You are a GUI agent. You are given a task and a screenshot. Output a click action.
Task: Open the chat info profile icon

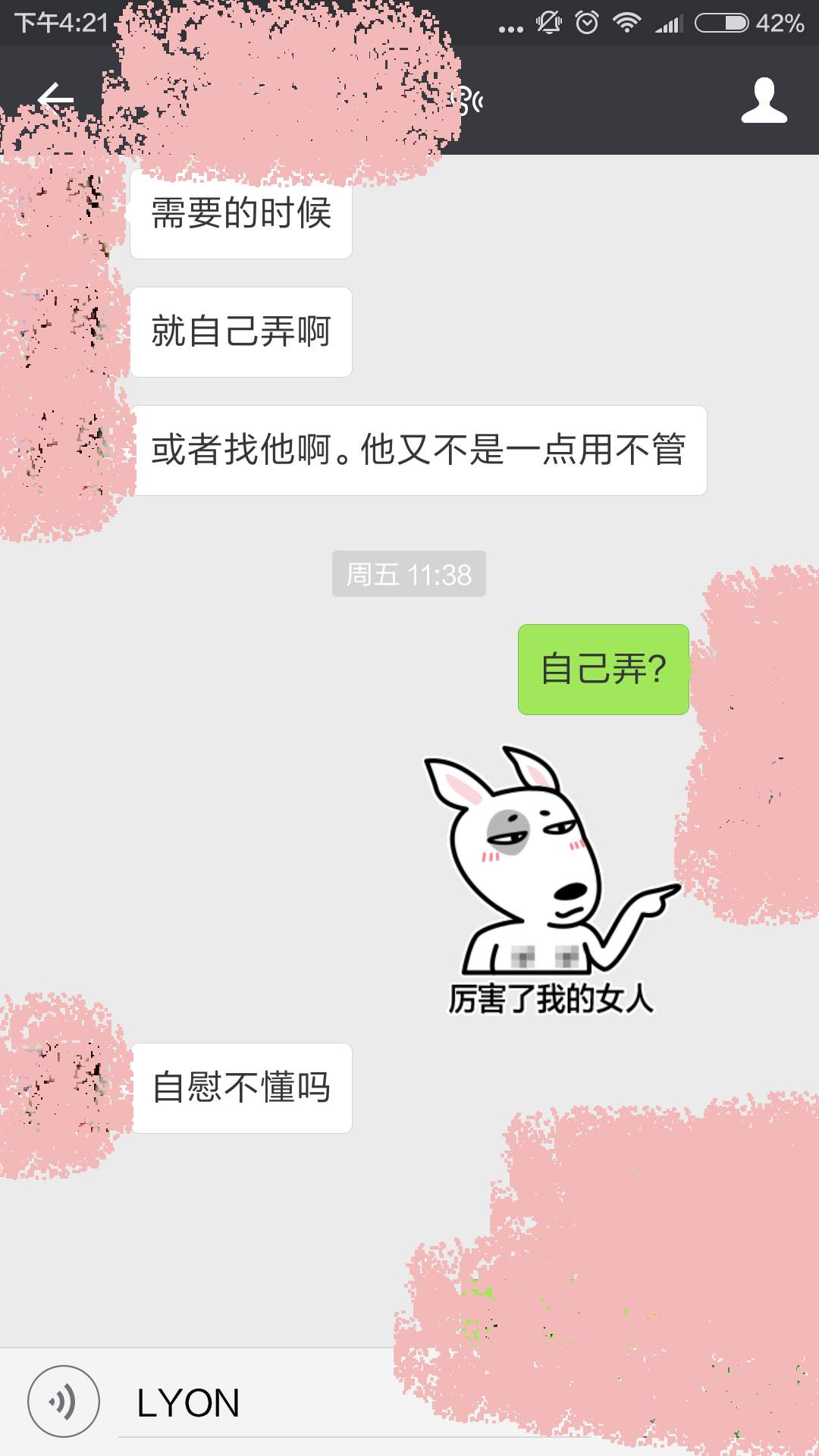(x=764, y=100)
